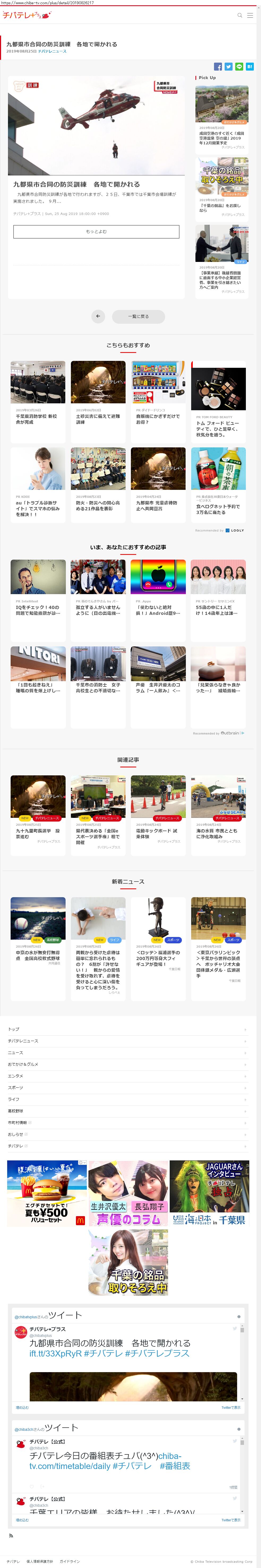This screenshot has height=1568, width=261.
Task: Go back with the left arrow button
Action: 98,317
